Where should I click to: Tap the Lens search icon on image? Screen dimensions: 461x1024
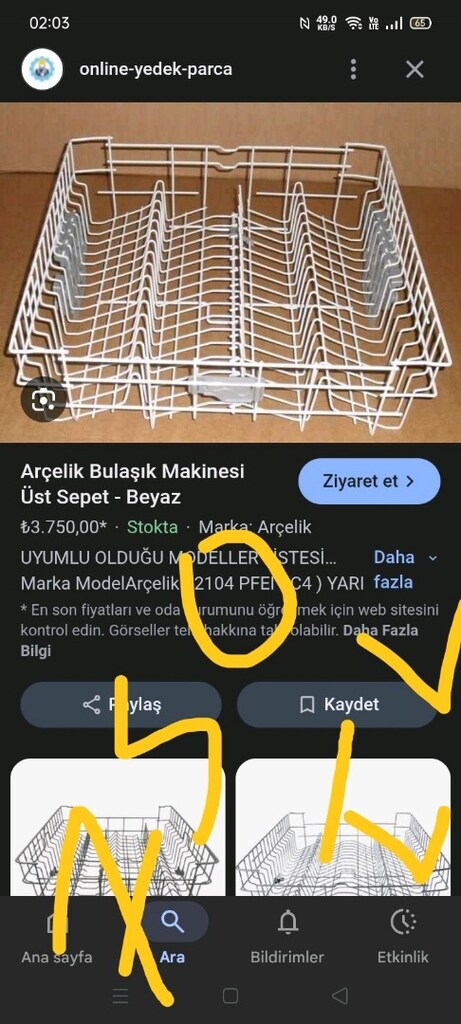tap(44, 399)
